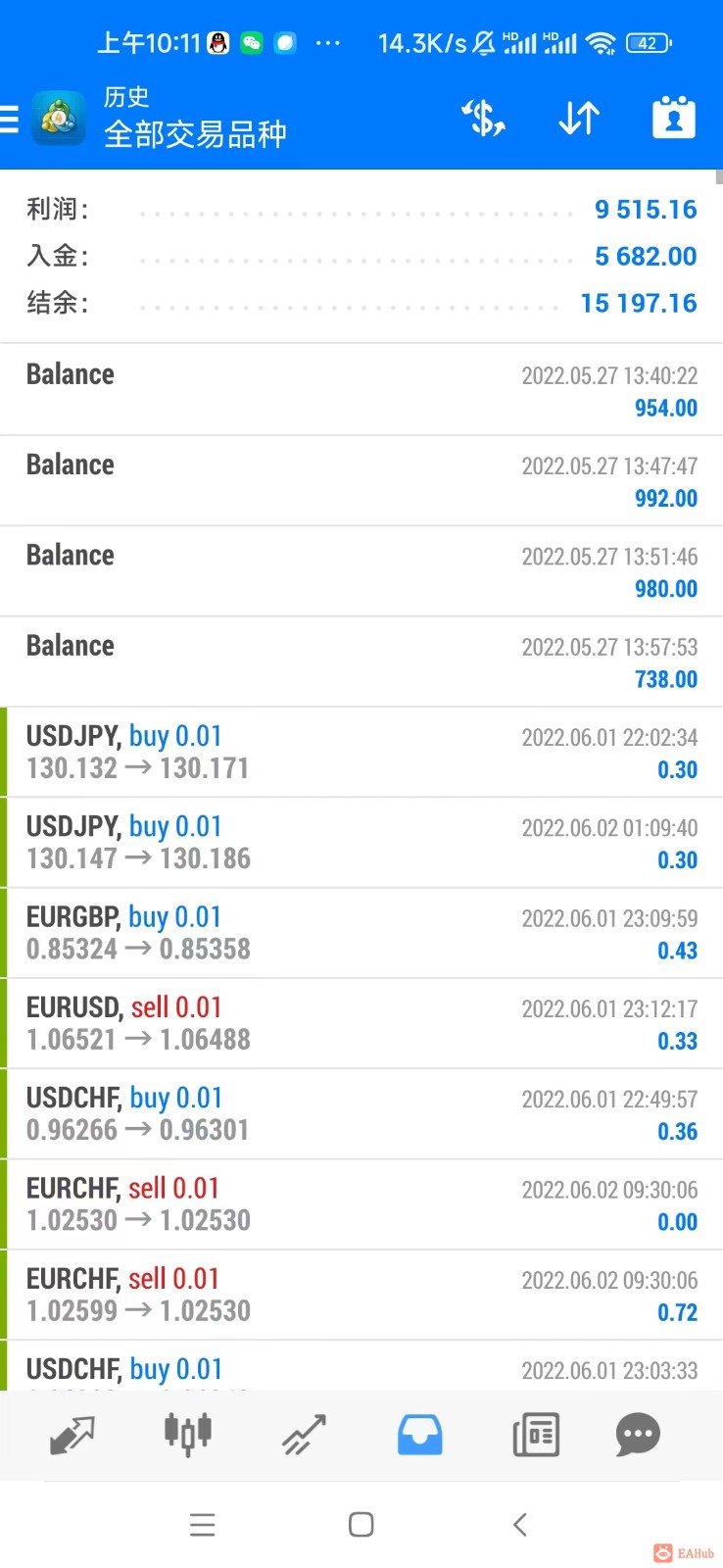Image resolution: width=723 pixels, height=1568 pixels.
Task: Select the History inbox tab
Action: pyautogui.click(x=419, y=1435)
